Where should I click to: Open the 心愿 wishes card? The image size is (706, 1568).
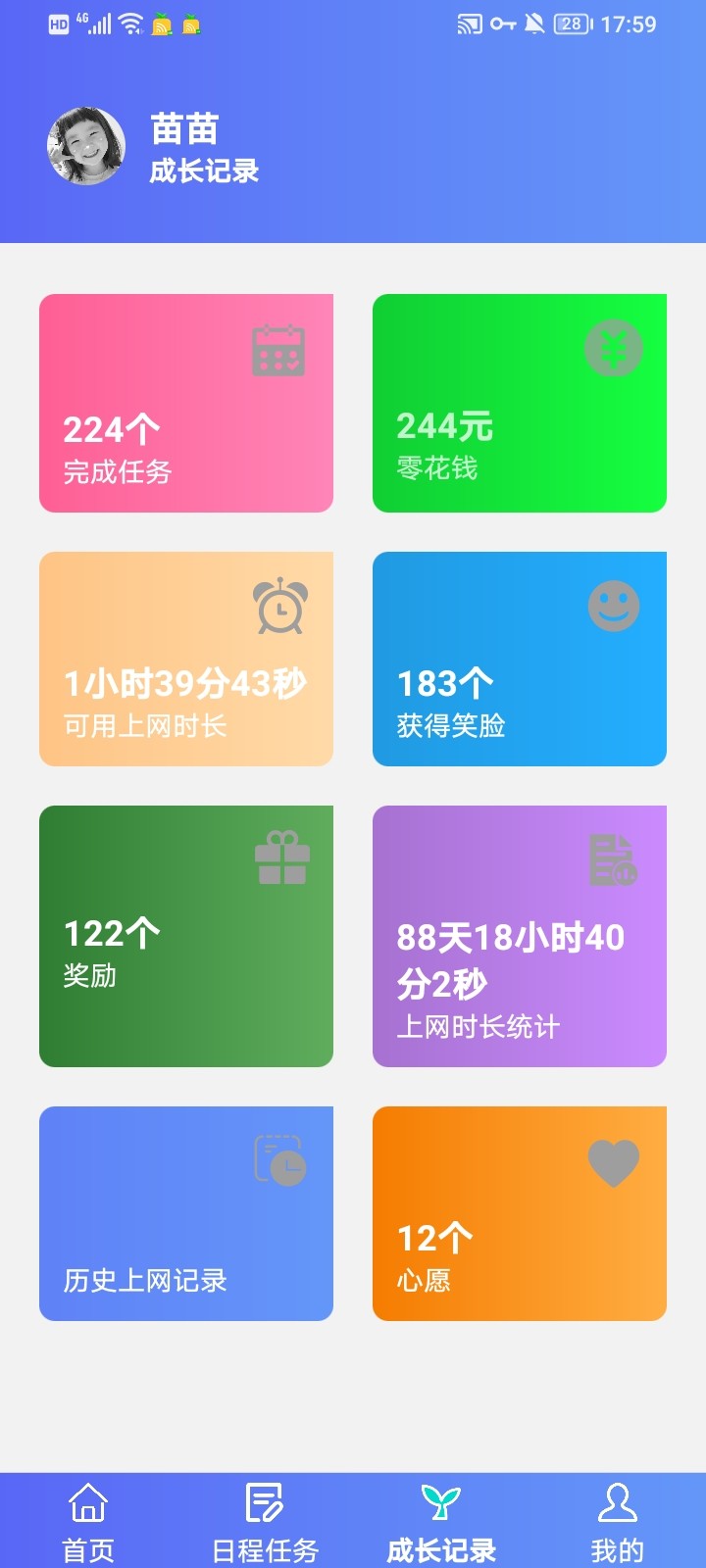tap(520, 1213)
